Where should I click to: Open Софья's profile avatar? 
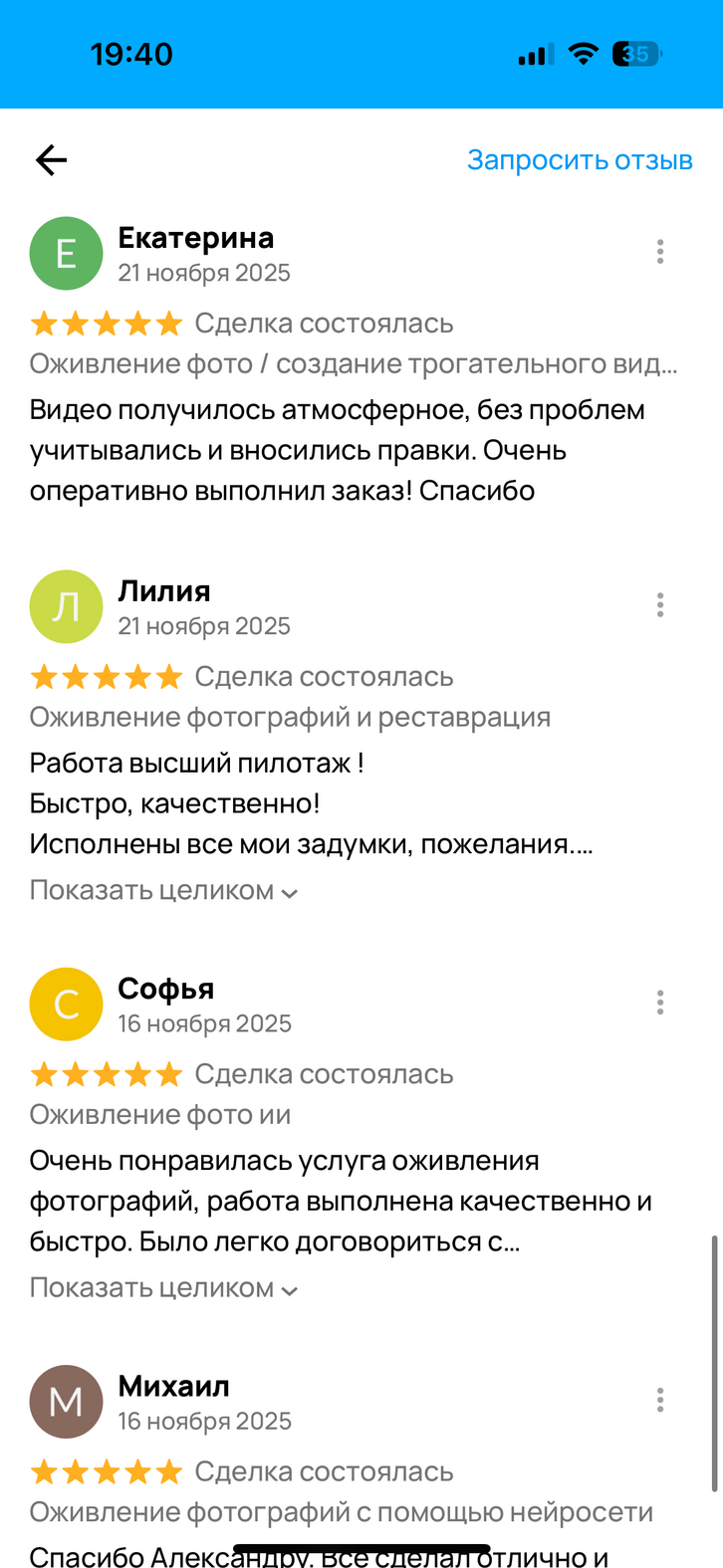pyautogui.click(x=66, y=1004)
